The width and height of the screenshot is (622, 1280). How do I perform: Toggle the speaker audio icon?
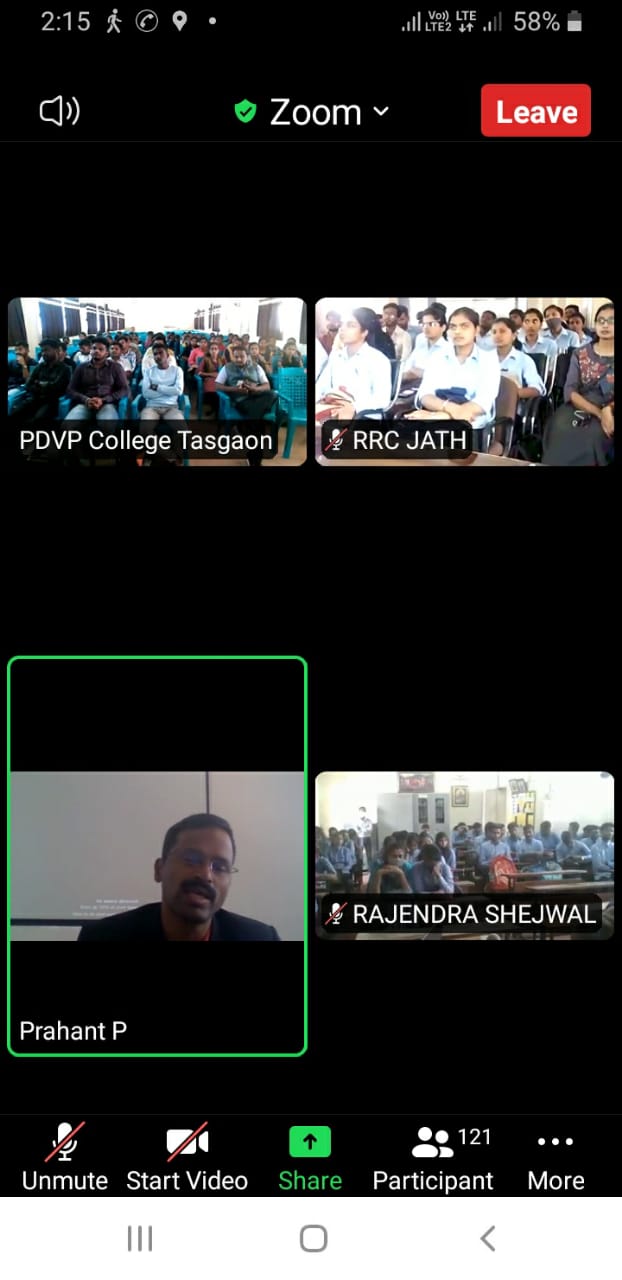click(x=60, y=111)
